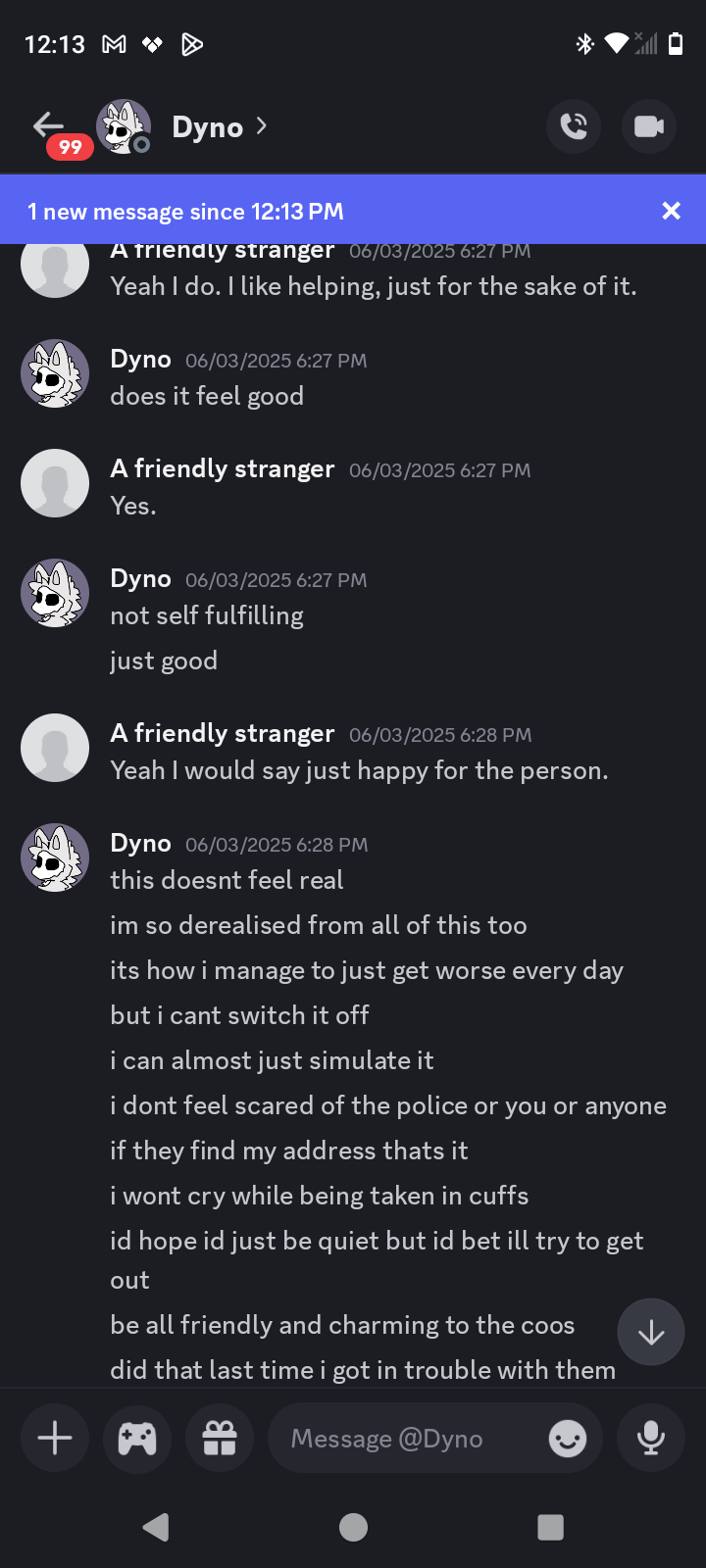Image resolution: width=706 pixels, height=1568 pixels.
Task: Open the gift icon
Action: (x=220, y=1438)
